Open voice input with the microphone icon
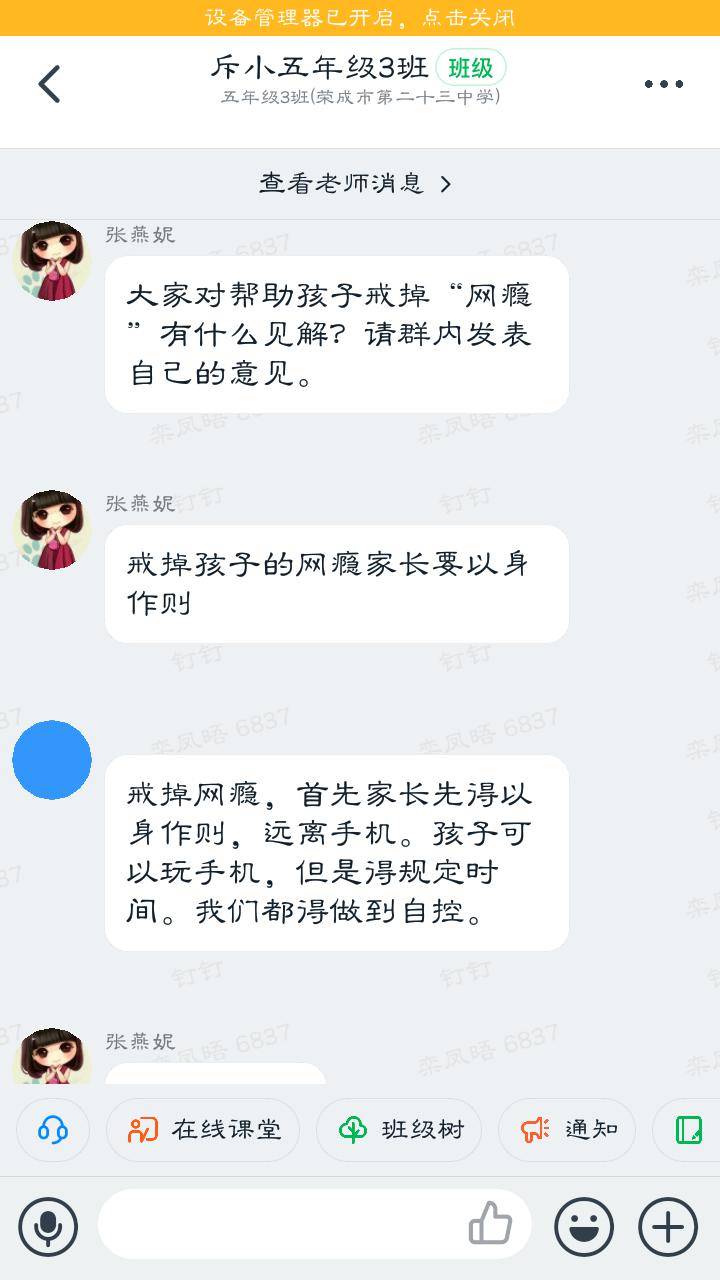The height and width of the screenshot is (1280, 720). 50,1225
